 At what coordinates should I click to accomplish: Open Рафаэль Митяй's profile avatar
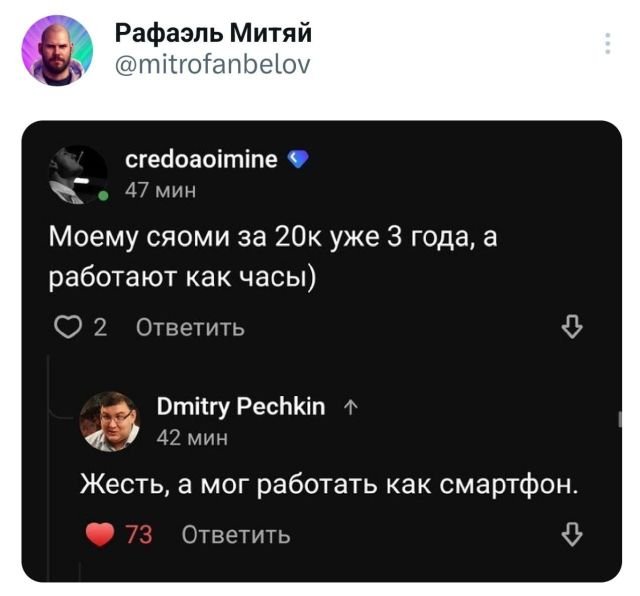(x=56, y=50)
